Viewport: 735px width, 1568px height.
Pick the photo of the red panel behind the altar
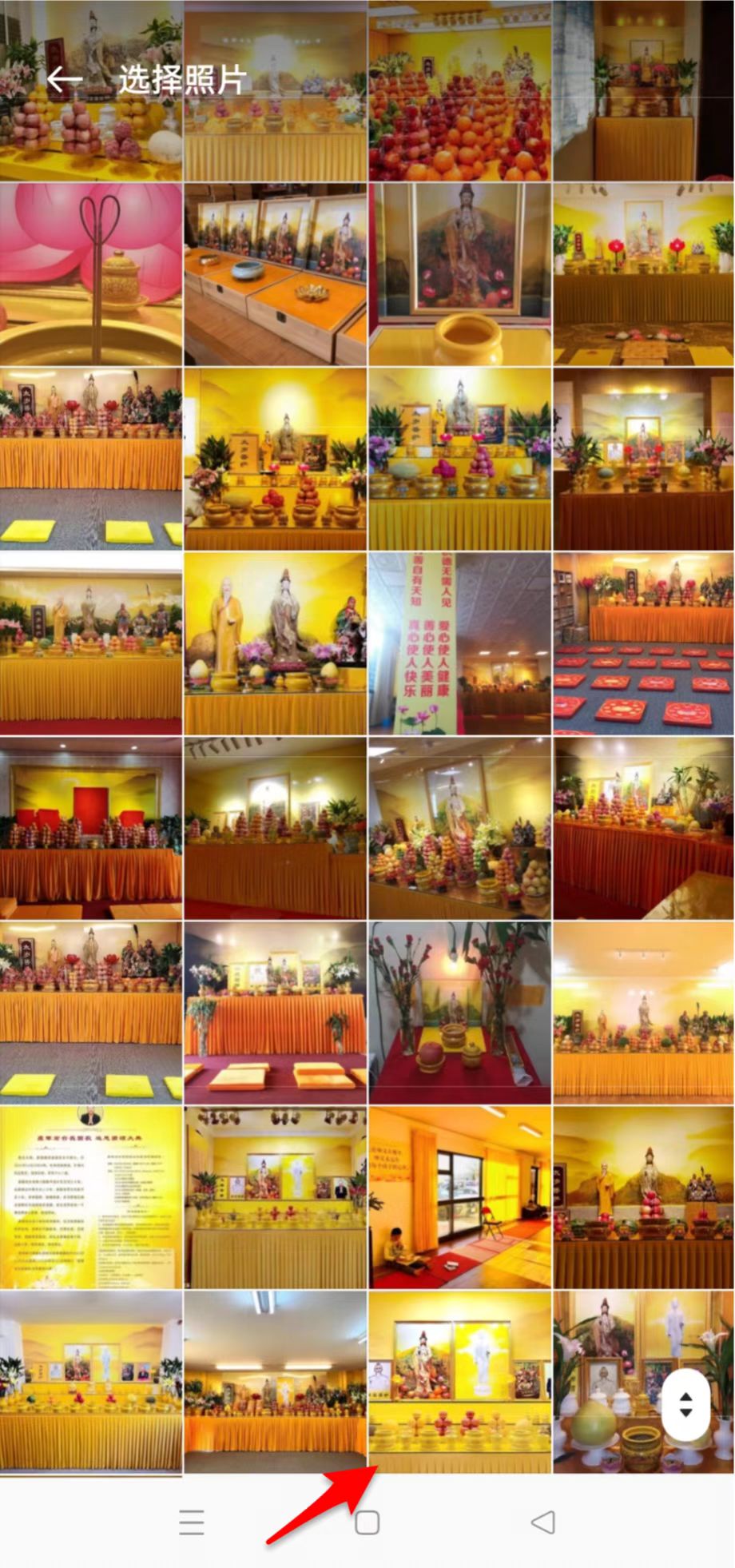(91, 828)
